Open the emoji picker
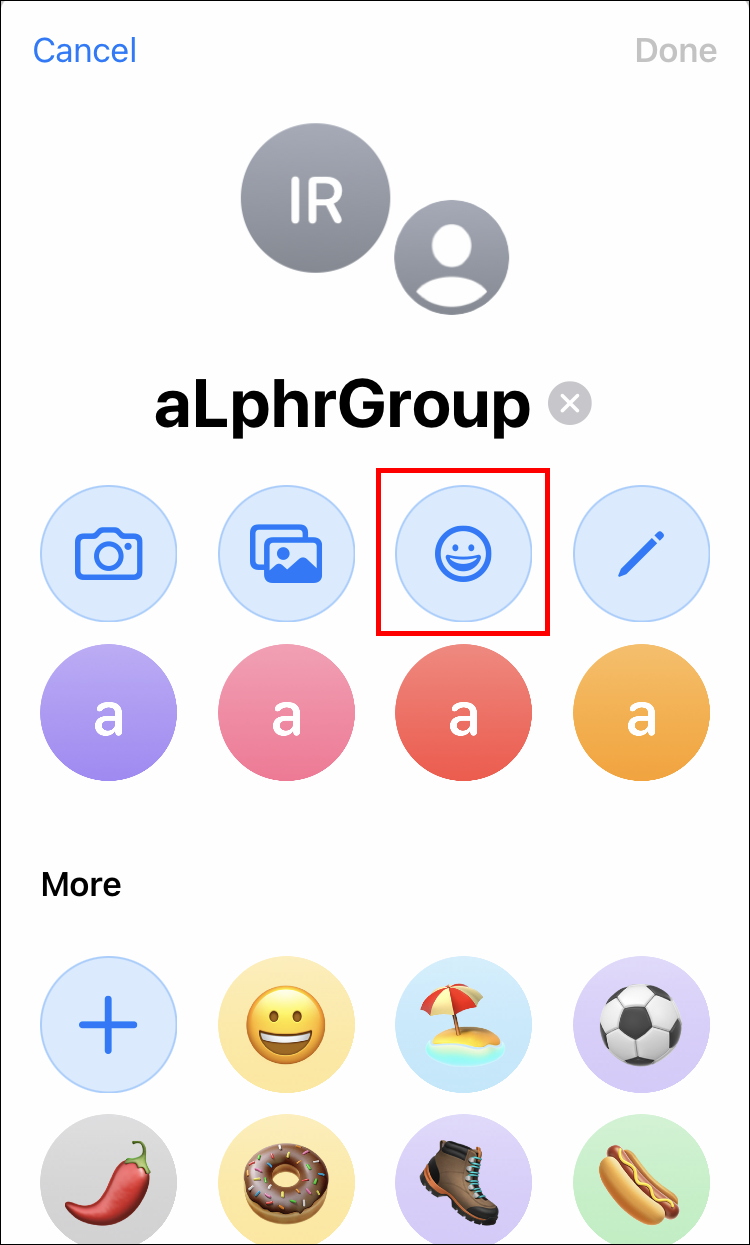Viewport: 750px width, 1245px height. (463, 554)
